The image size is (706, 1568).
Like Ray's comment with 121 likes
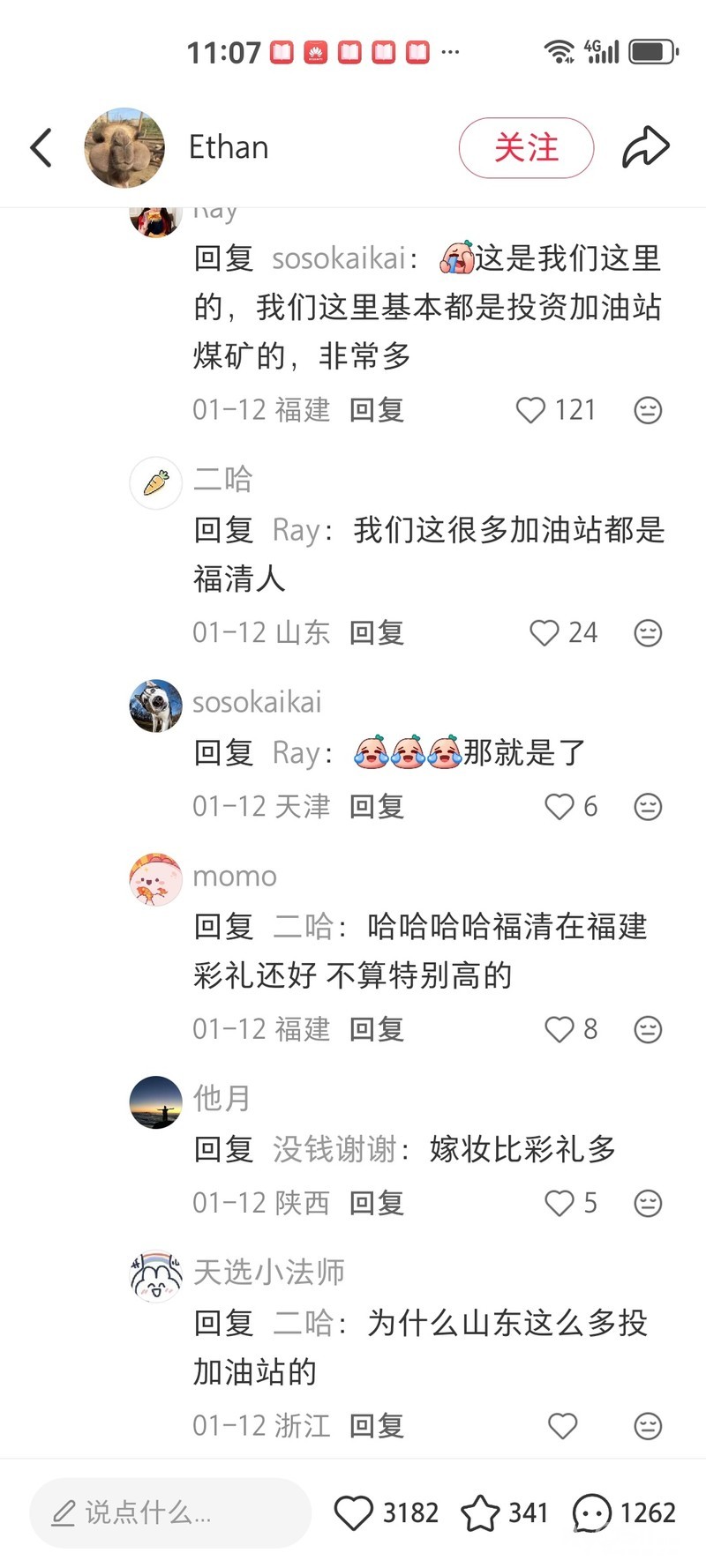[x=530, y=410]
